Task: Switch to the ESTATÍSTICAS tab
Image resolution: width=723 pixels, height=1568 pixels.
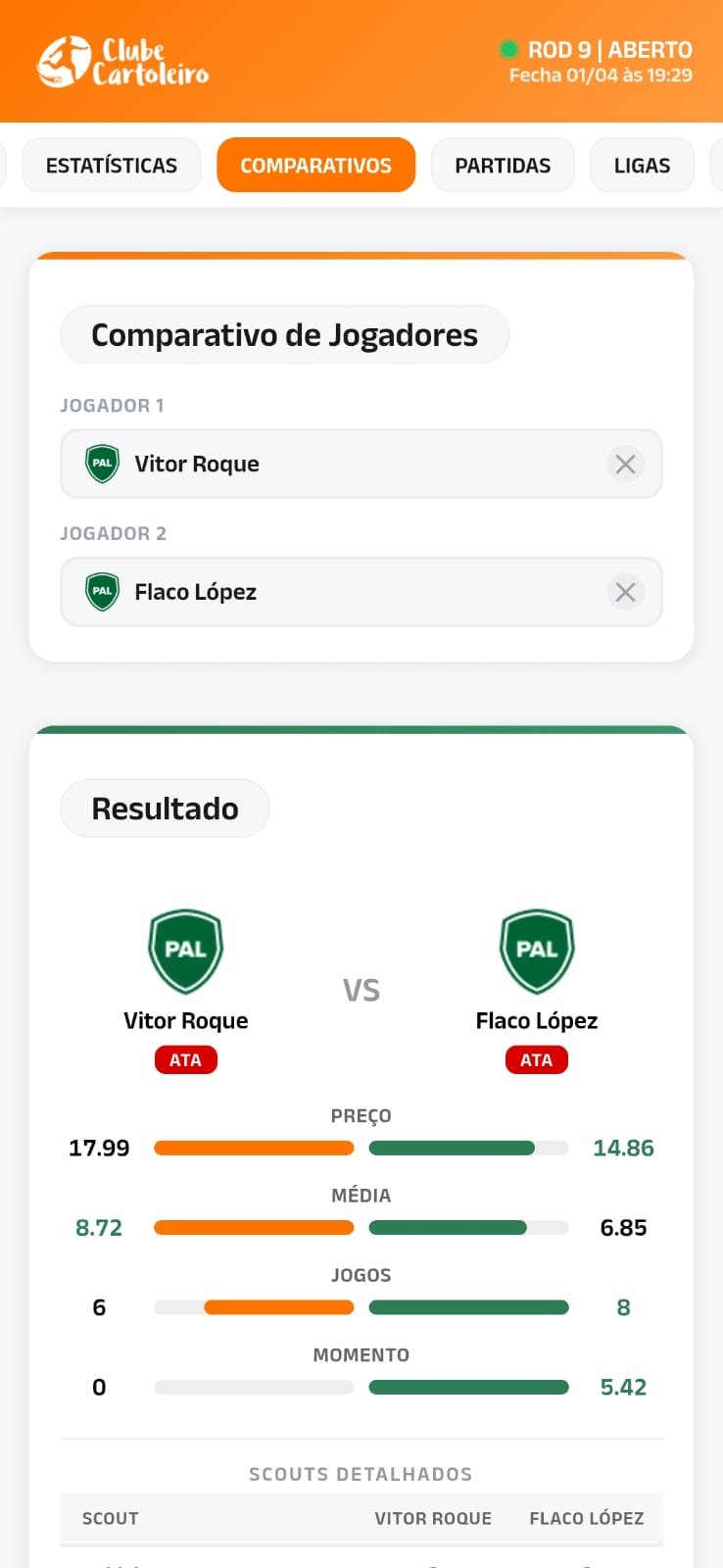Action: 111,165
